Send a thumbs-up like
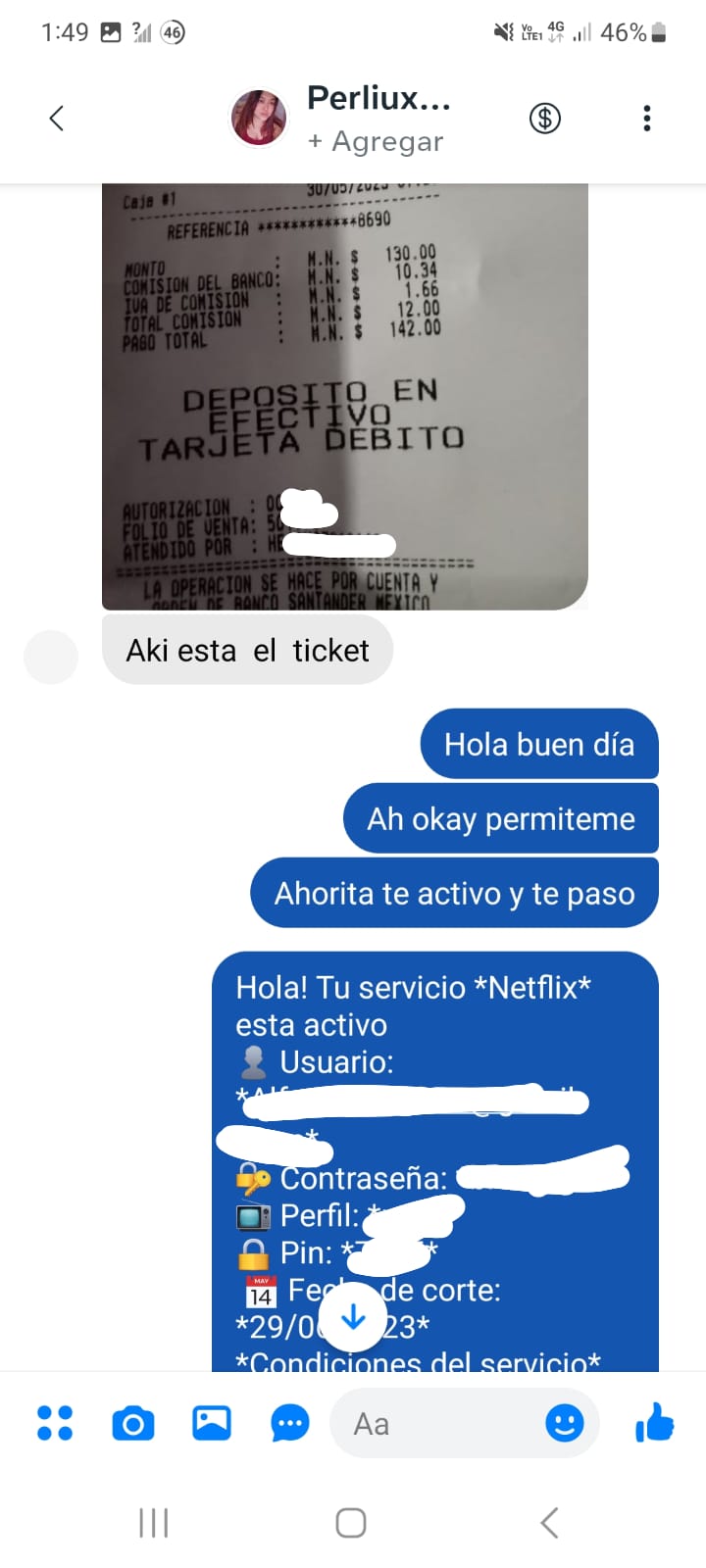Image resolution: width=706 pixels, height=1568 pixels. (655, 1423)
